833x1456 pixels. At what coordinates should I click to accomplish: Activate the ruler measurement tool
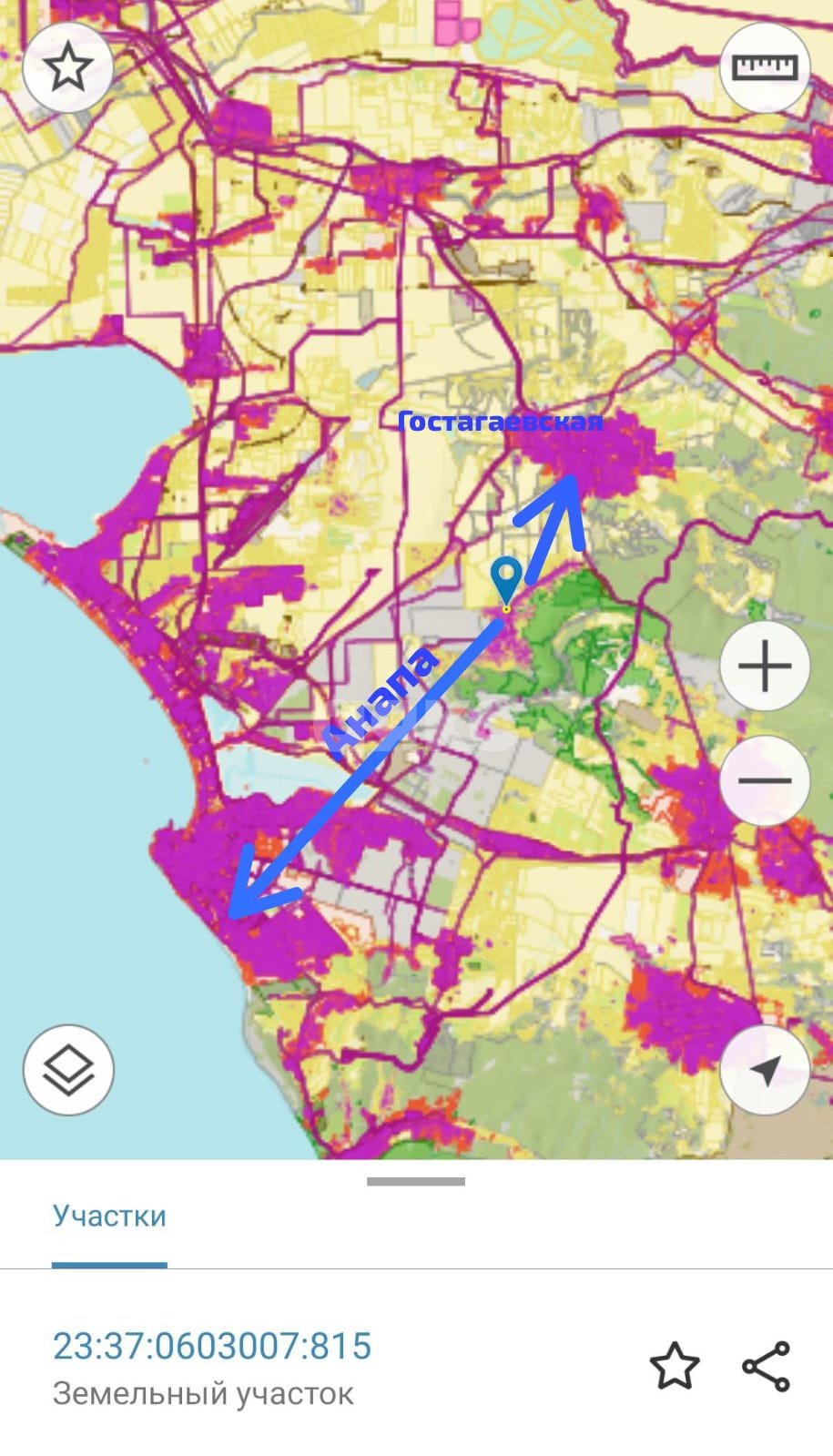point(765,68)
